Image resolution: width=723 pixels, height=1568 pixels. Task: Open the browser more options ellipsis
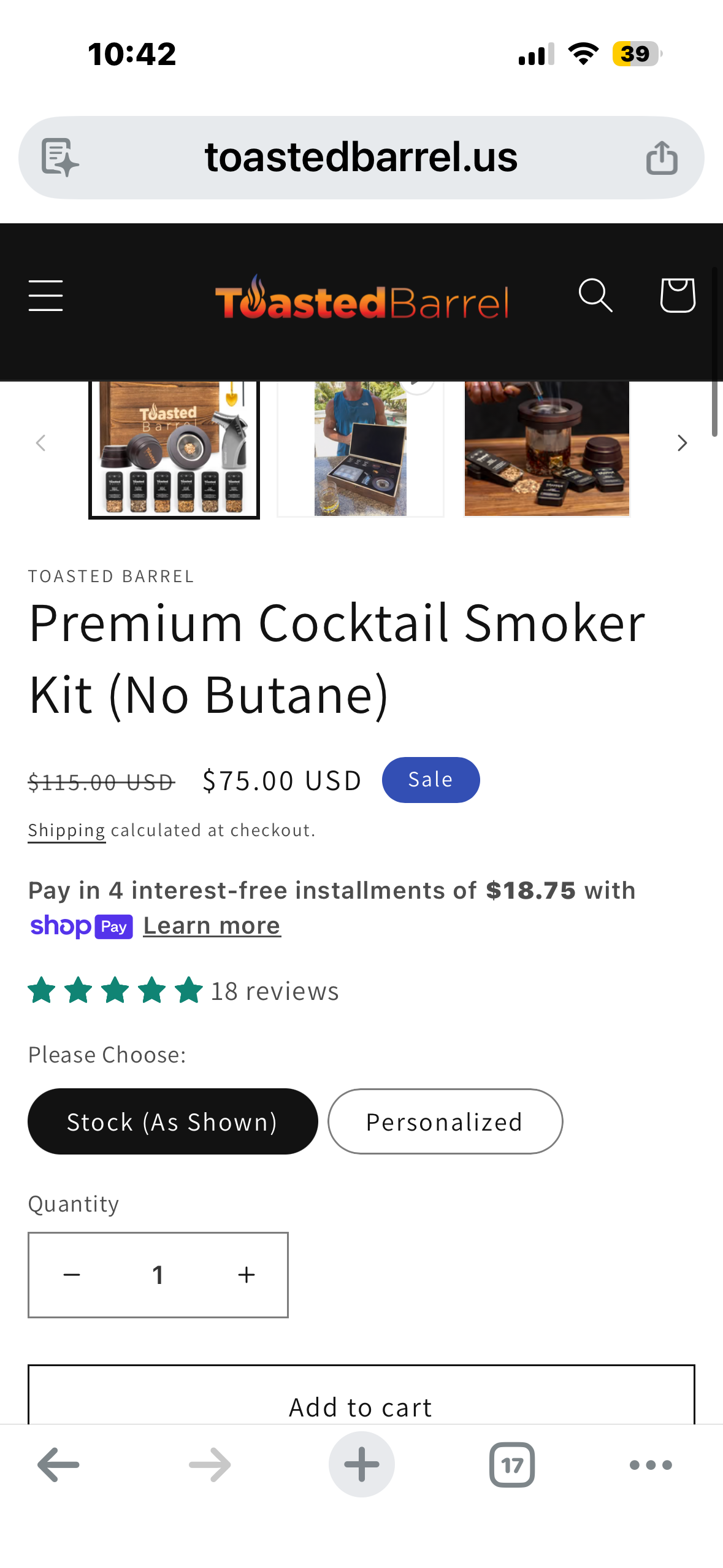(x=651, y=1465)
